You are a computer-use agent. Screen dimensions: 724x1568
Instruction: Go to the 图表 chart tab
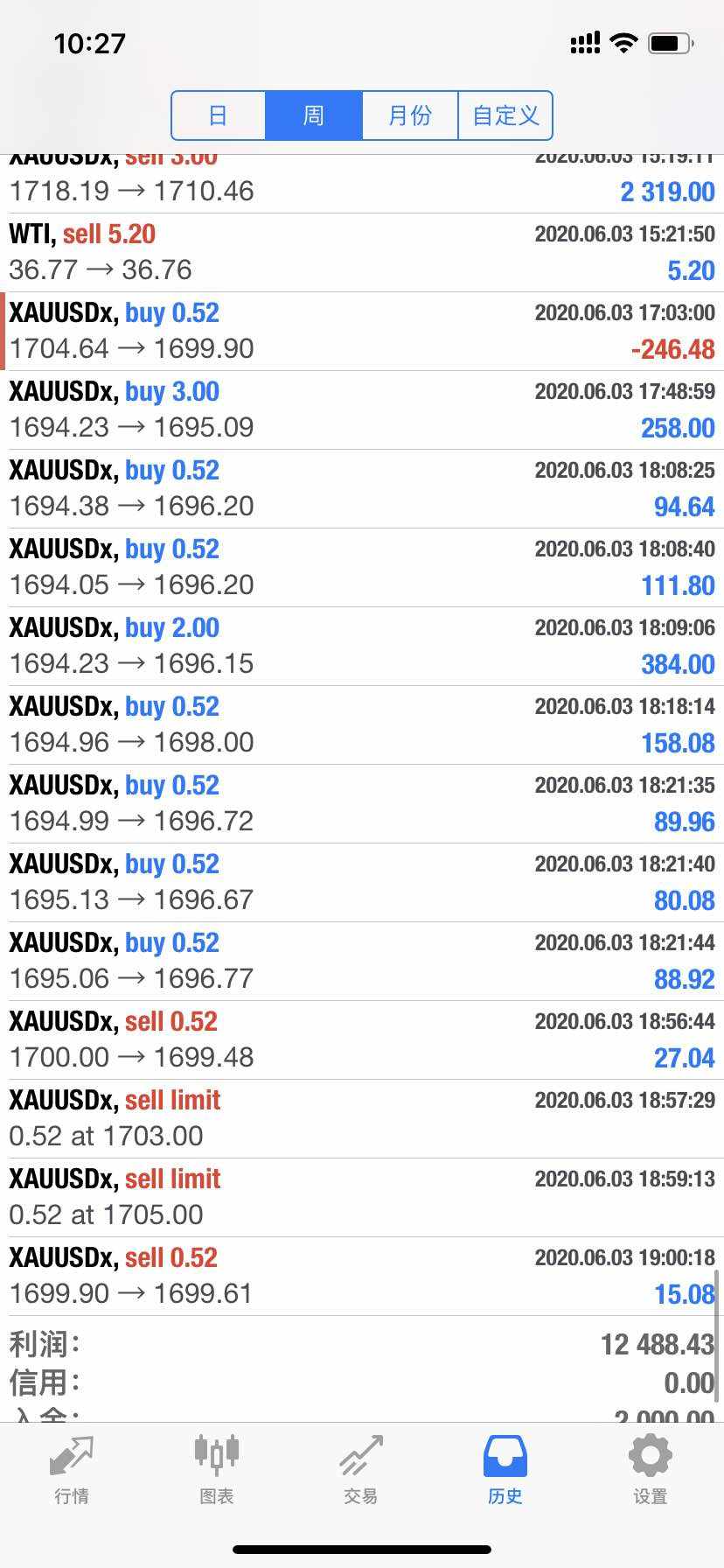216,1470
